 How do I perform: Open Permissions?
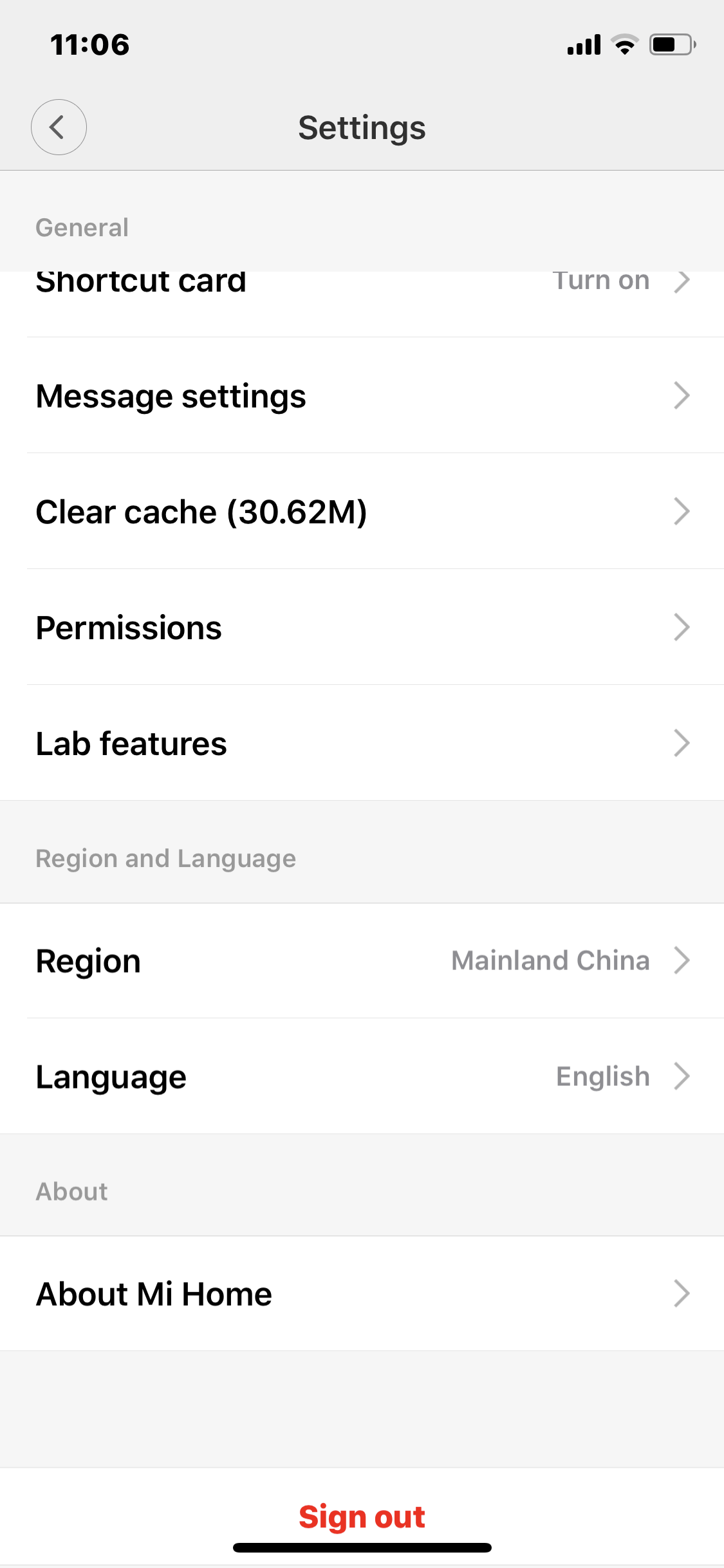(x=362, y=627)
